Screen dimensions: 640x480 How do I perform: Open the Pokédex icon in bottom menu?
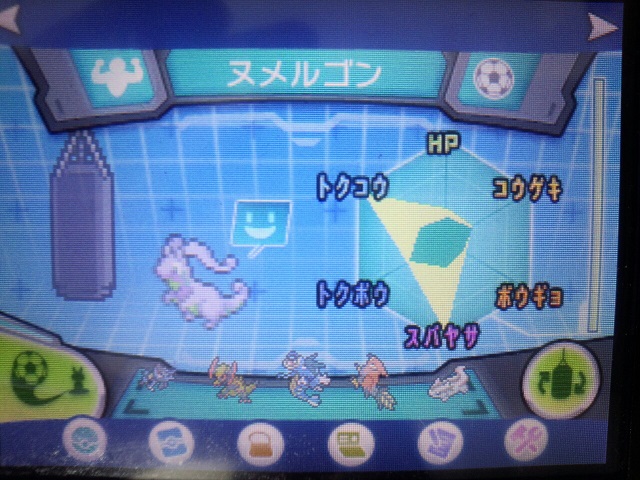pos(167,439)
